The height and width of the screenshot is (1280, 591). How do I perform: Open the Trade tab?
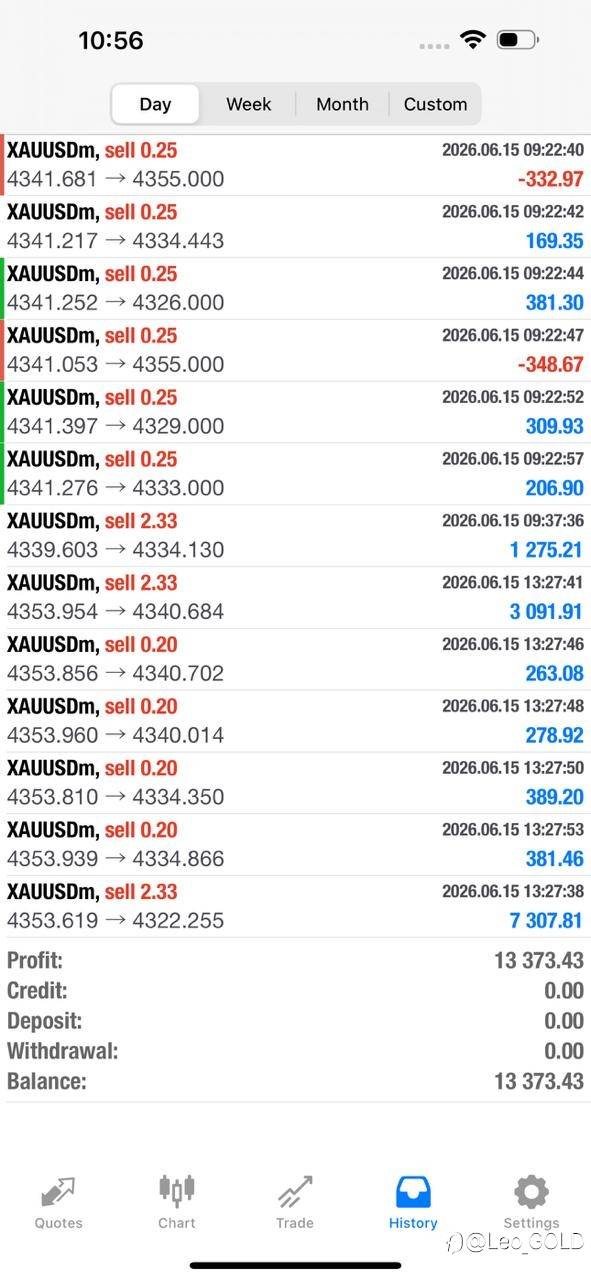point(295,1203)
